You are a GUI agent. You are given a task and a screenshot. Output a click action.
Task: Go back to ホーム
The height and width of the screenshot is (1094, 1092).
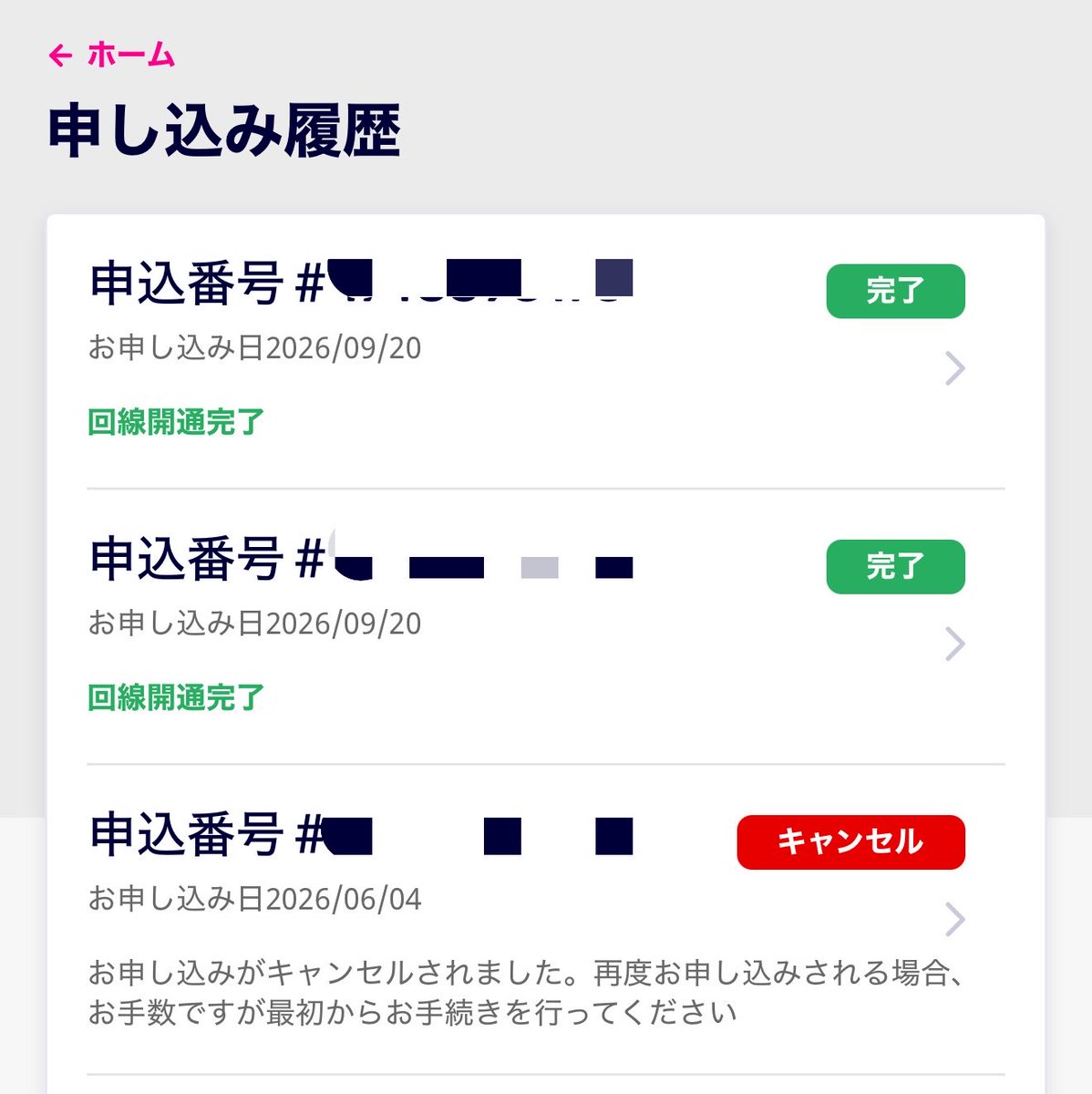(x=111, y=56)
